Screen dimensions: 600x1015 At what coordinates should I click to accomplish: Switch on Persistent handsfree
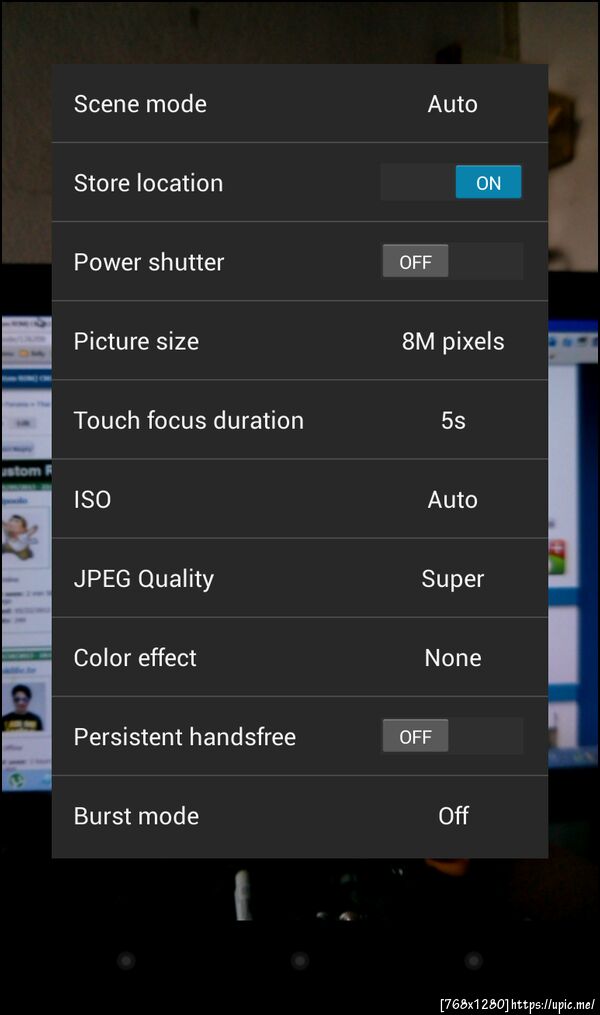(x=452, y=737)
